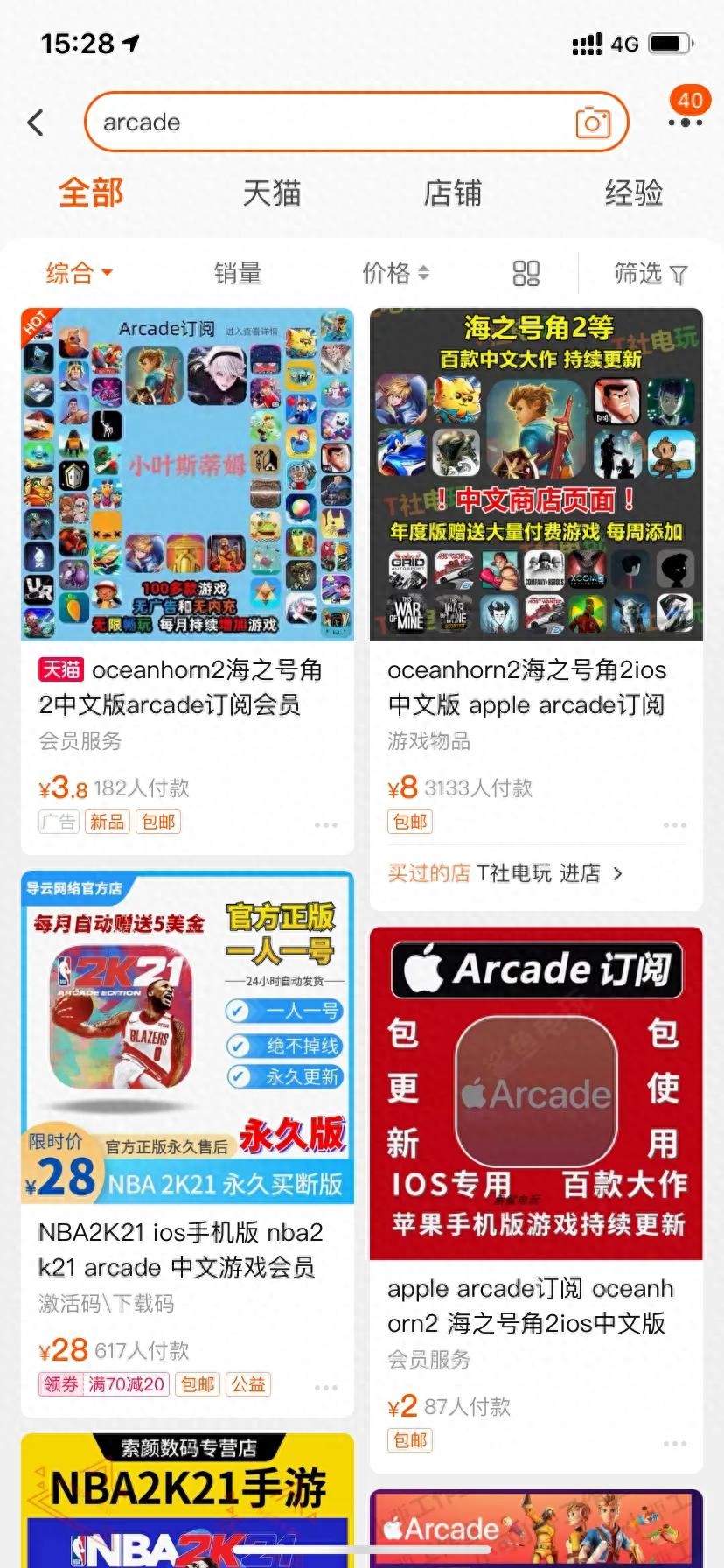
Task: Select the 全部 tab
Action: [91, 192]
